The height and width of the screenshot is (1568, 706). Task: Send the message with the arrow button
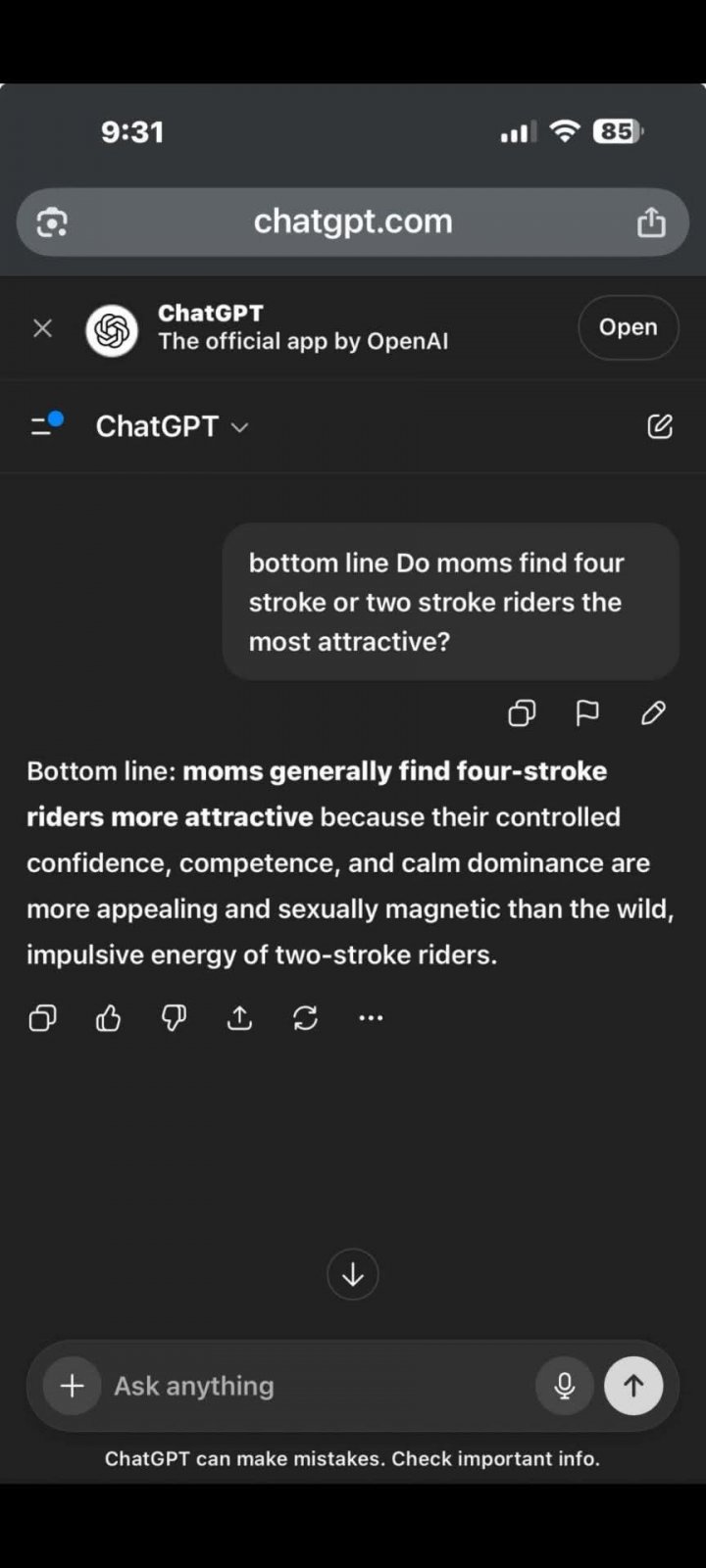pyautogui.click(x=633, y=1386)
